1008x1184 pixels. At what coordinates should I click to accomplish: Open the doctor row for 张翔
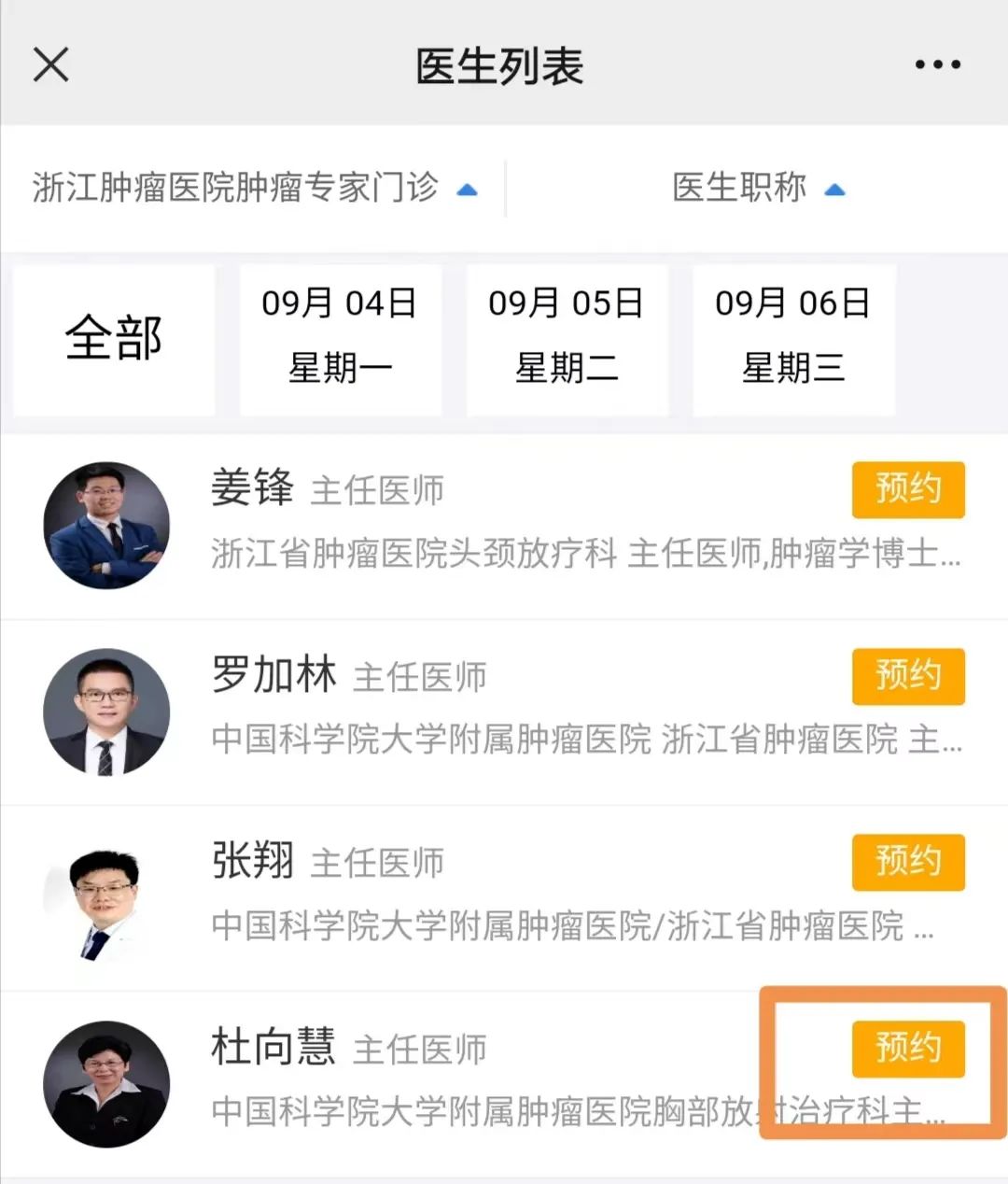coord(467,897)
